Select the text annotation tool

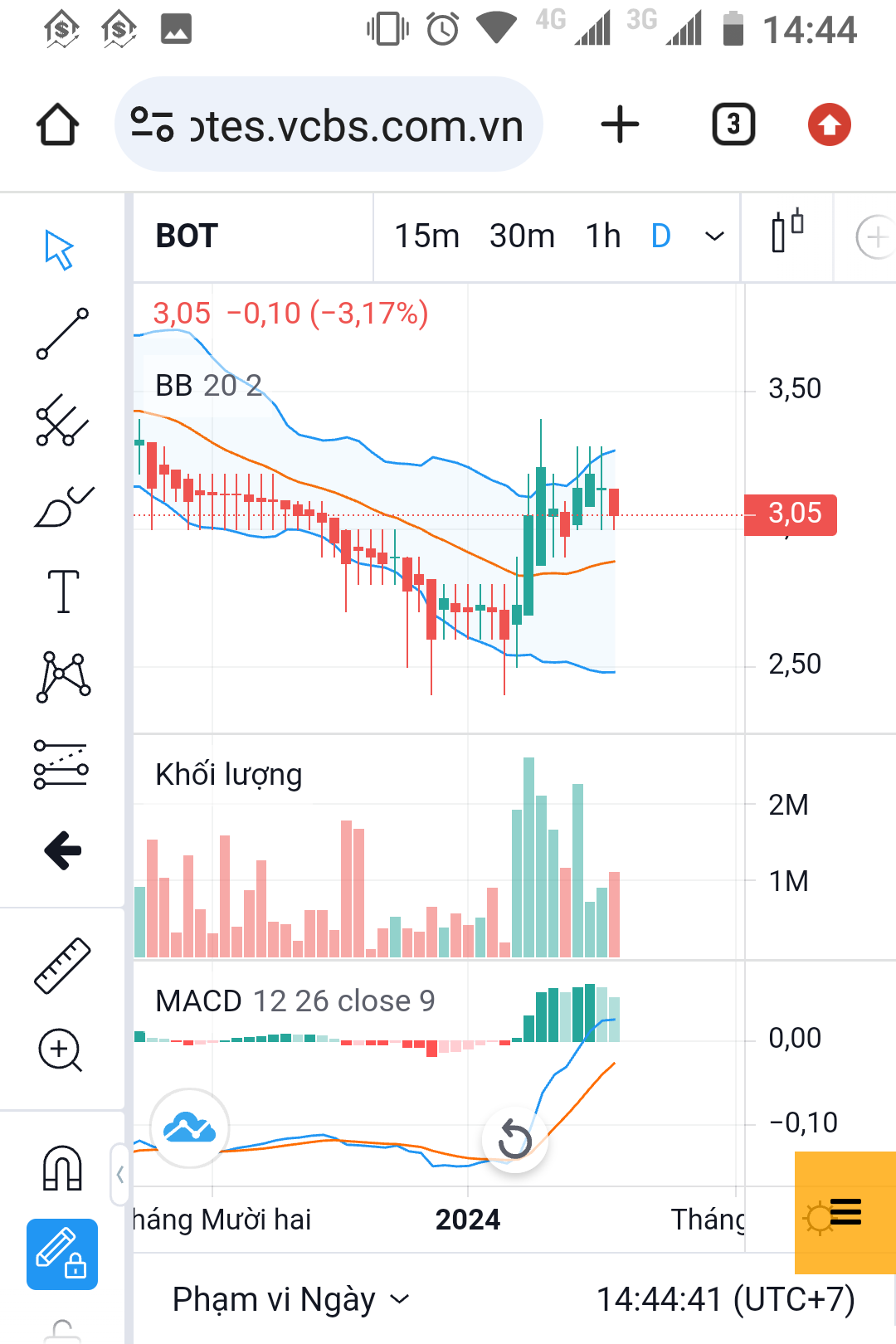63,592
